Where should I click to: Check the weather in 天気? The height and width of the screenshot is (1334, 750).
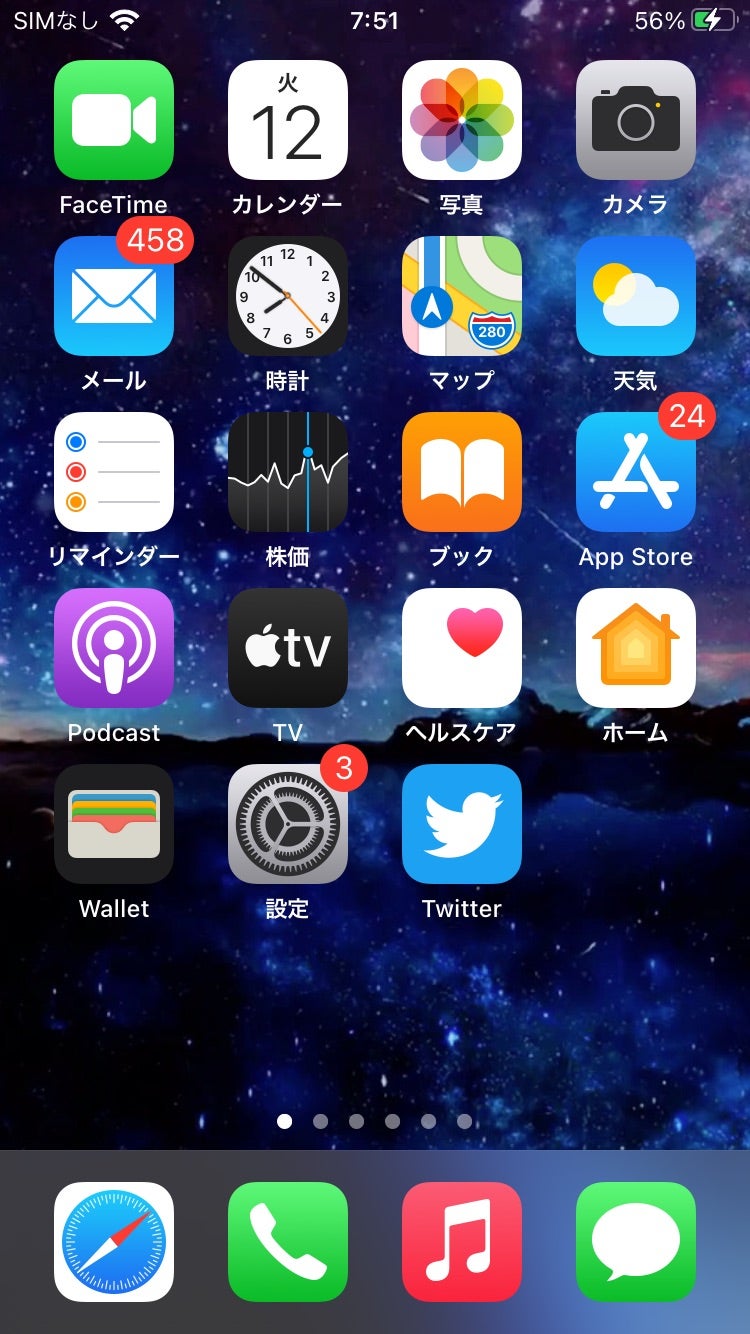point(635,296)
